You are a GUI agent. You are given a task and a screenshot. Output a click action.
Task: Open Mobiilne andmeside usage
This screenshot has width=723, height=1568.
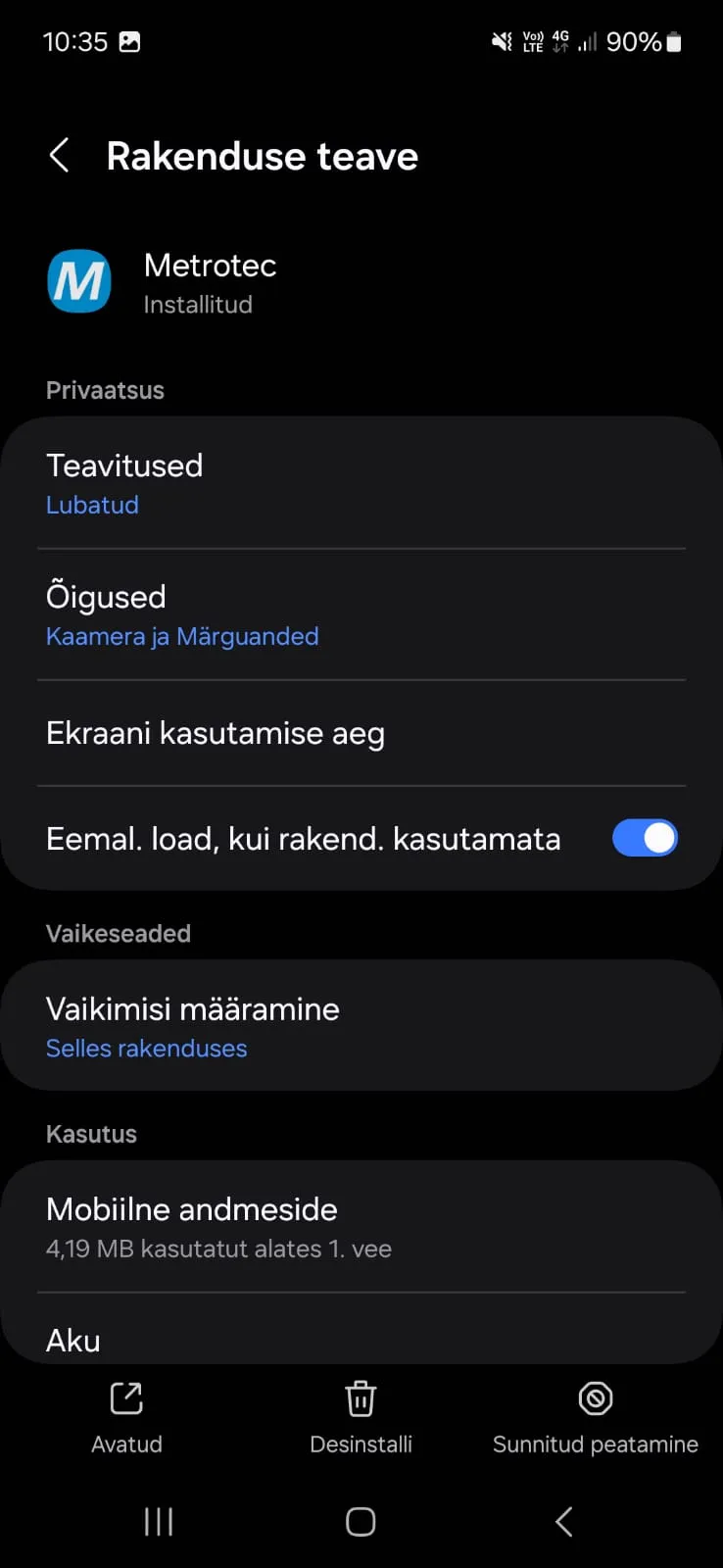361,1227
